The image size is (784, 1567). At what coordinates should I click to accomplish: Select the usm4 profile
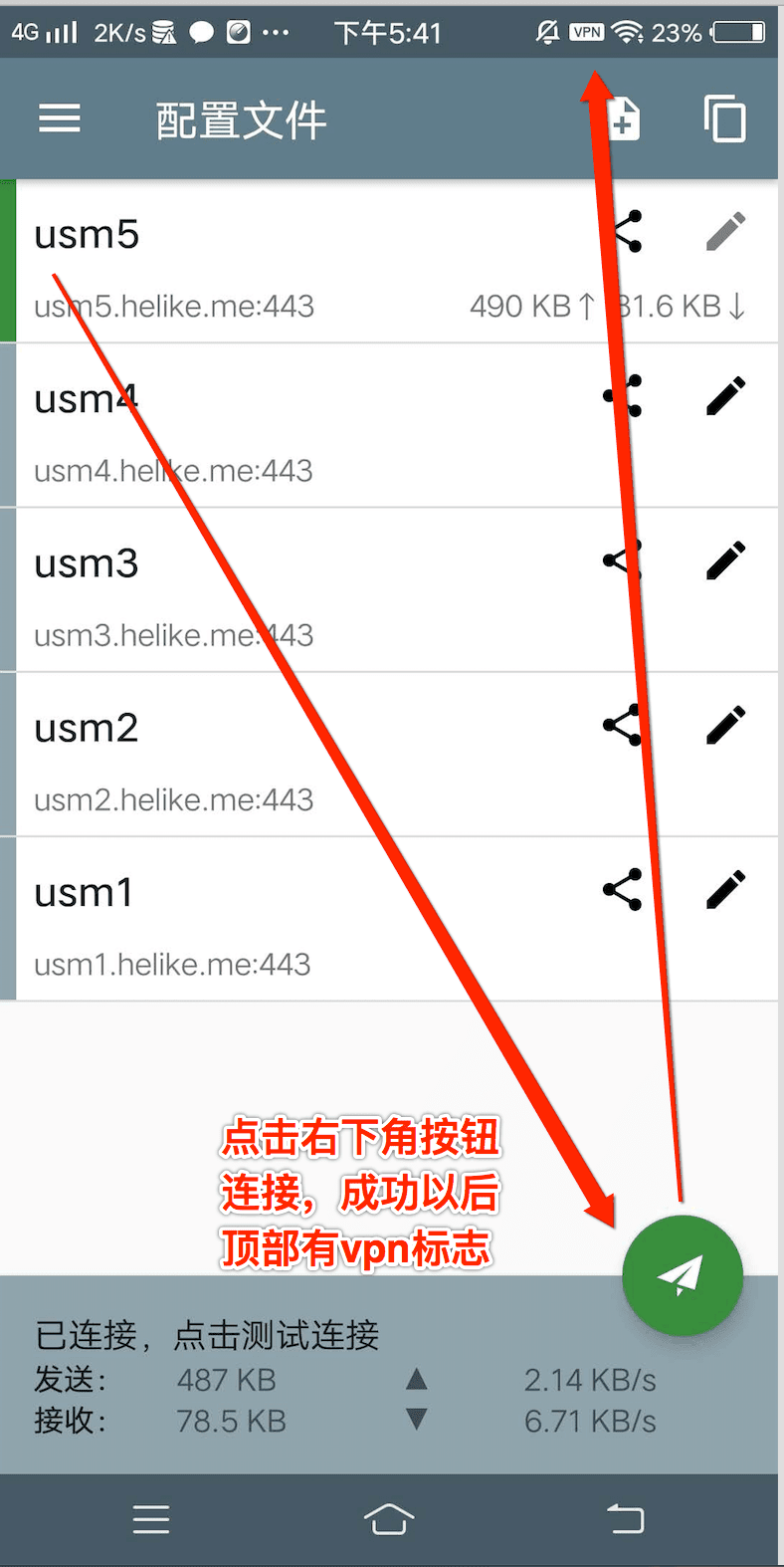coord(249,426)
